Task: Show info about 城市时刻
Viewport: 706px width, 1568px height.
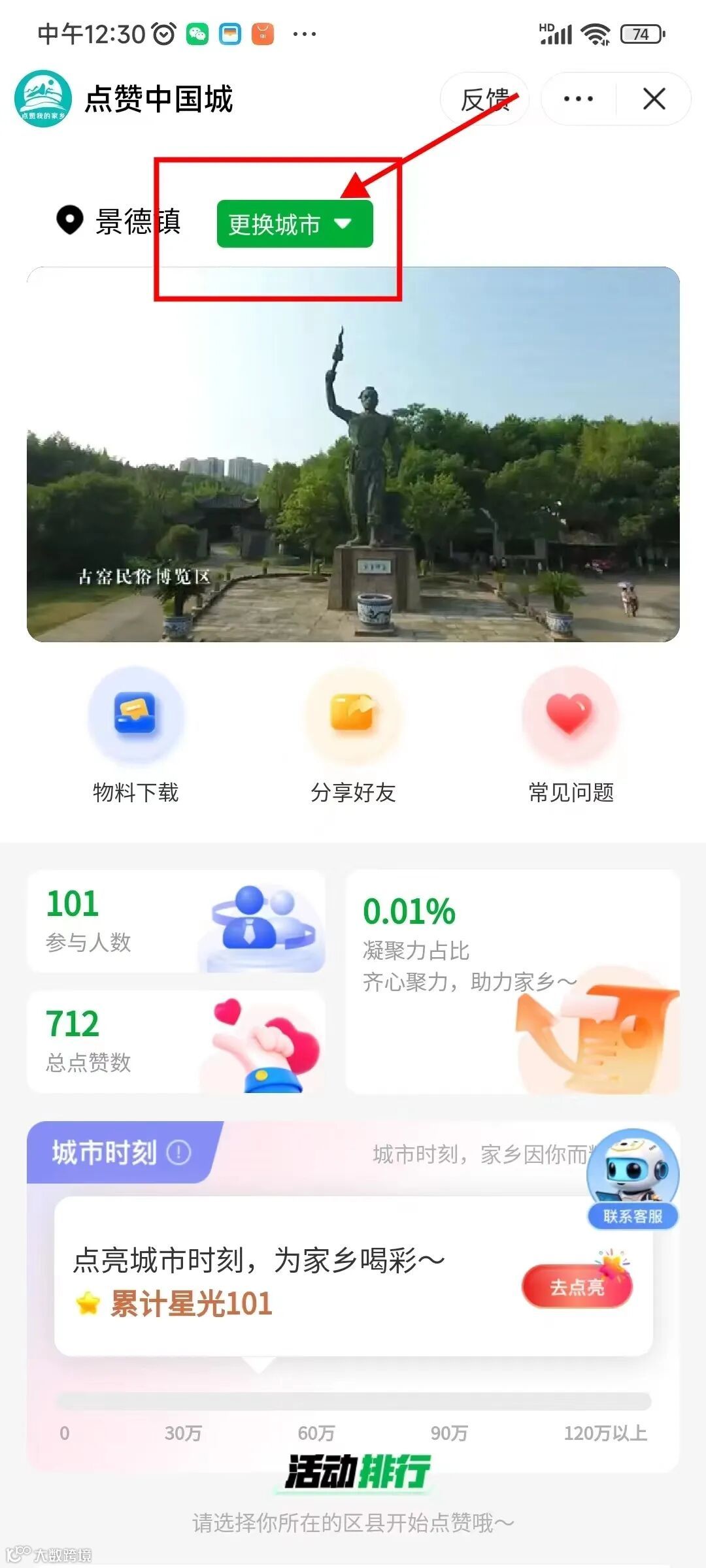Action: (178, 1152)
